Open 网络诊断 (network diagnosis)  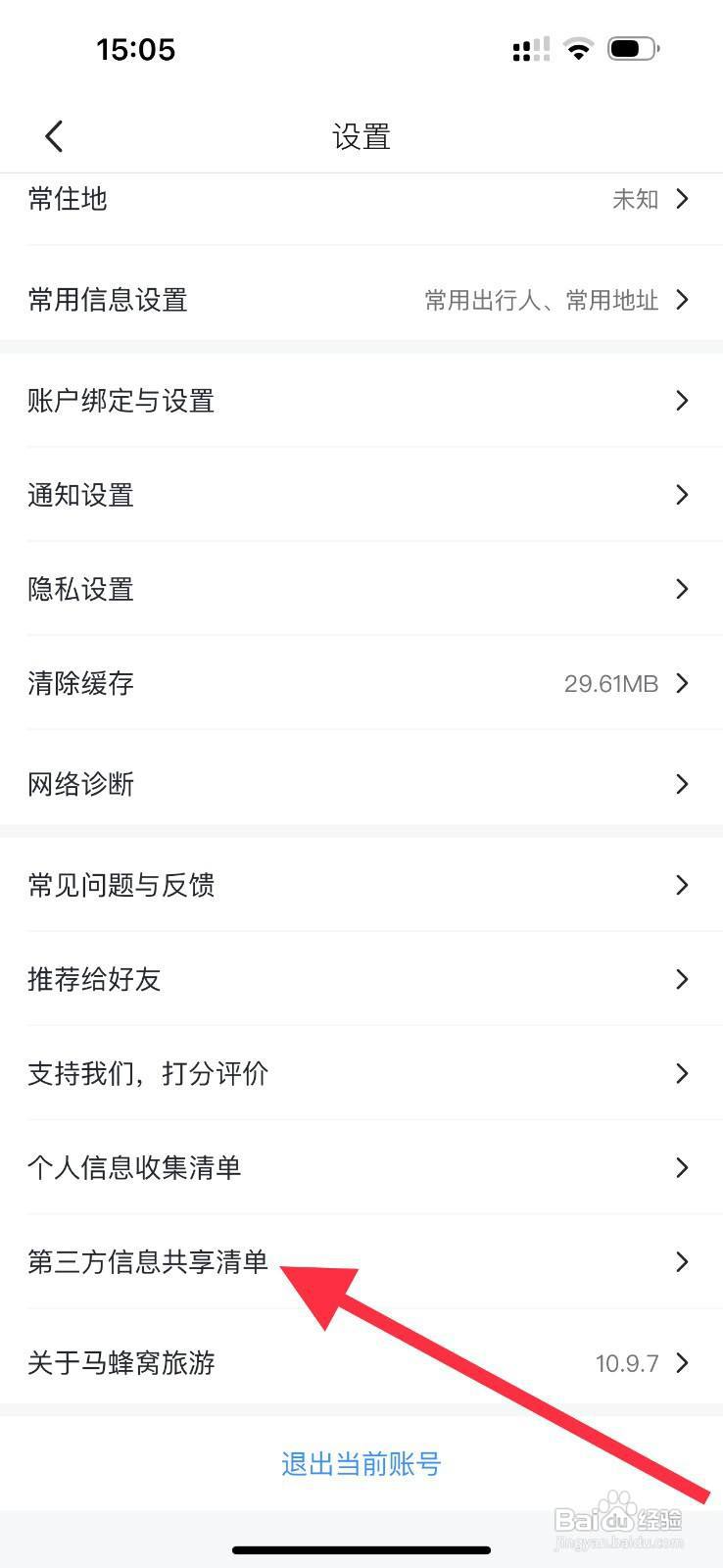coord(361,784)
